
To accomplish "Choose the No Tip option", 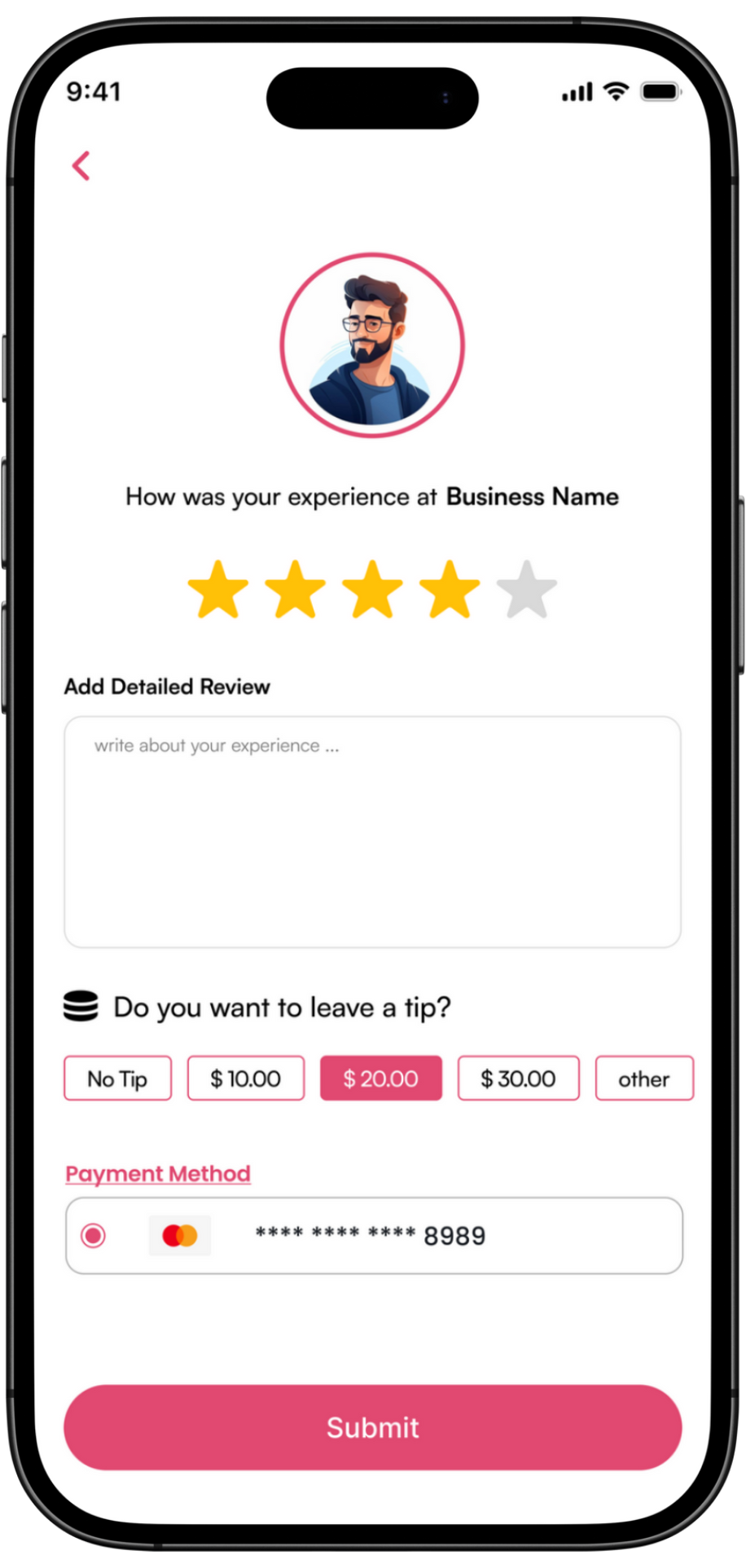I will (118, 1078).
